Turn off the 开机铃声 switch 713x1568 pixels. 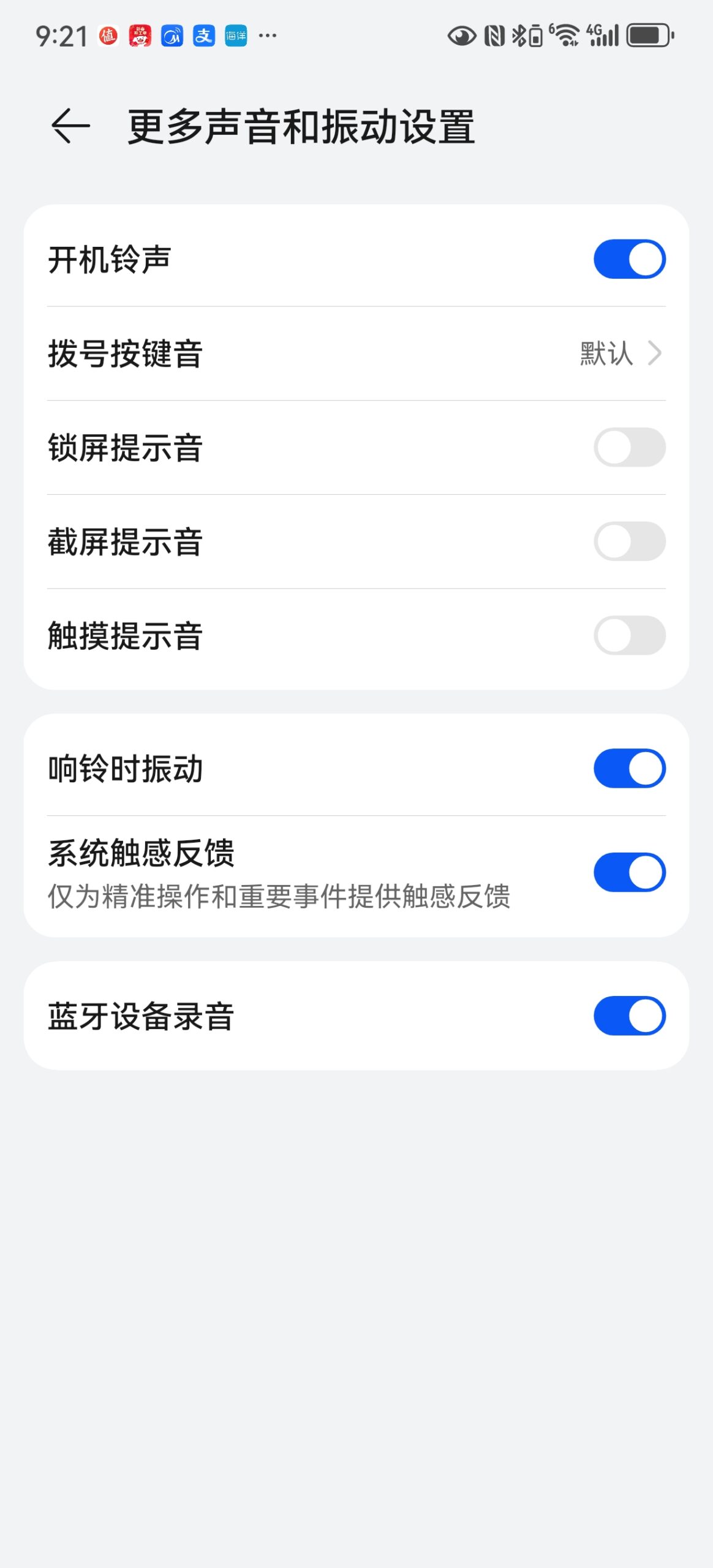point(629,259)
